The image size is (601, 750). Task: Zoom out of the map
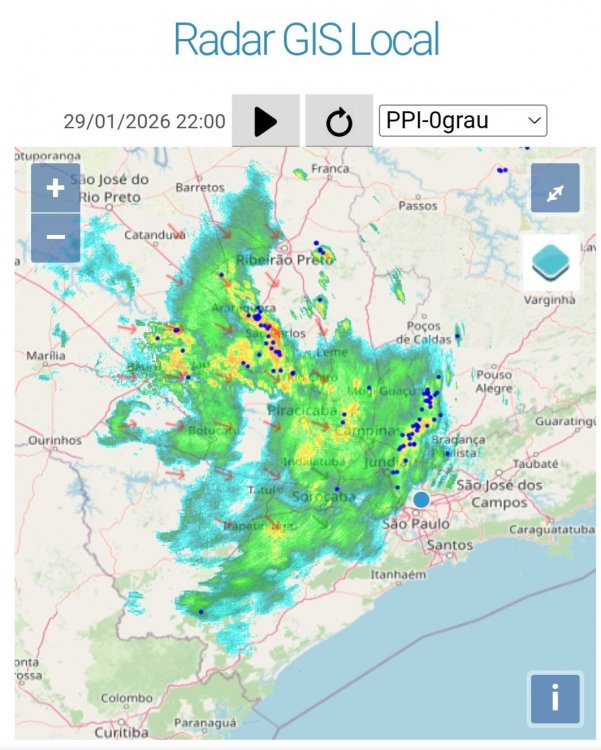pyautogui.click(x=56, y=237)
